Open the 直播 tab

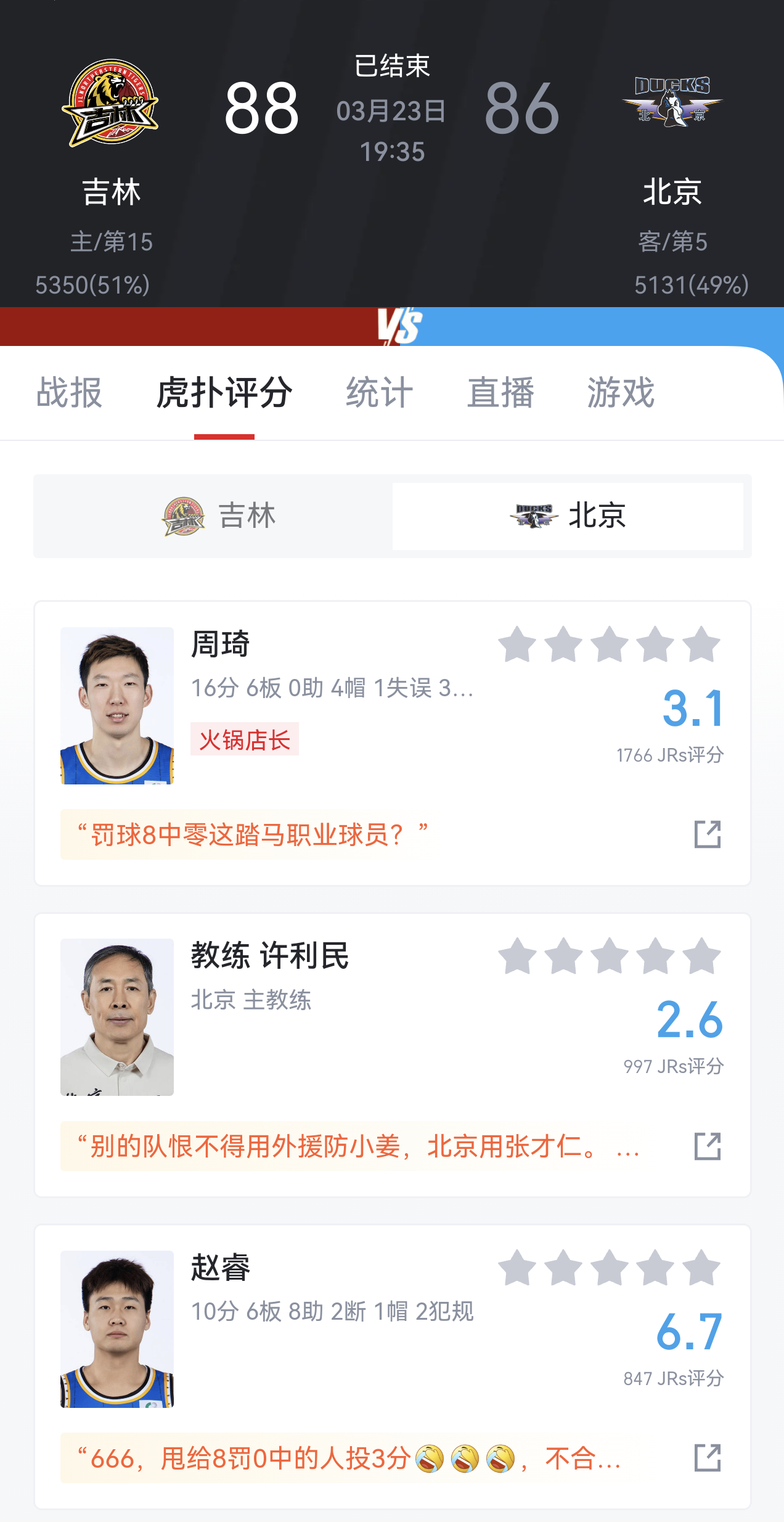[500, 393]
